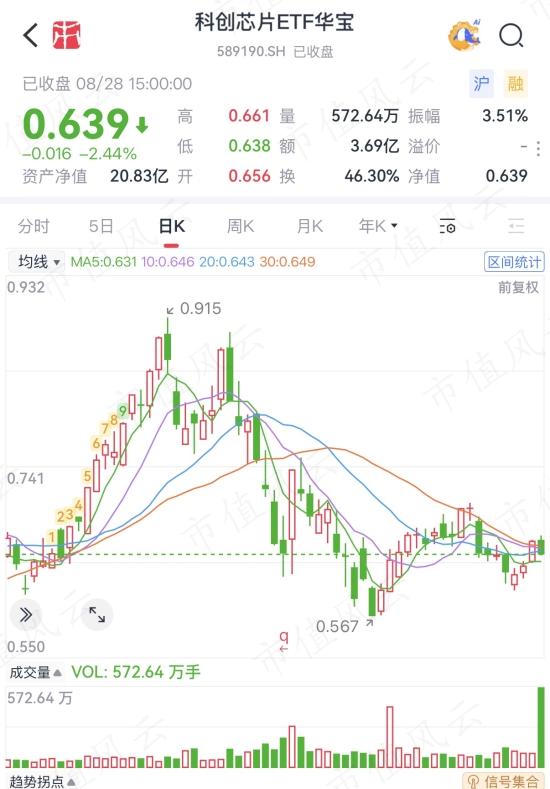The width and height of the screenshot is (550, 789).
Task: Open the 信号集合 button
Action: pyautogui.click(x=503, y=781)
